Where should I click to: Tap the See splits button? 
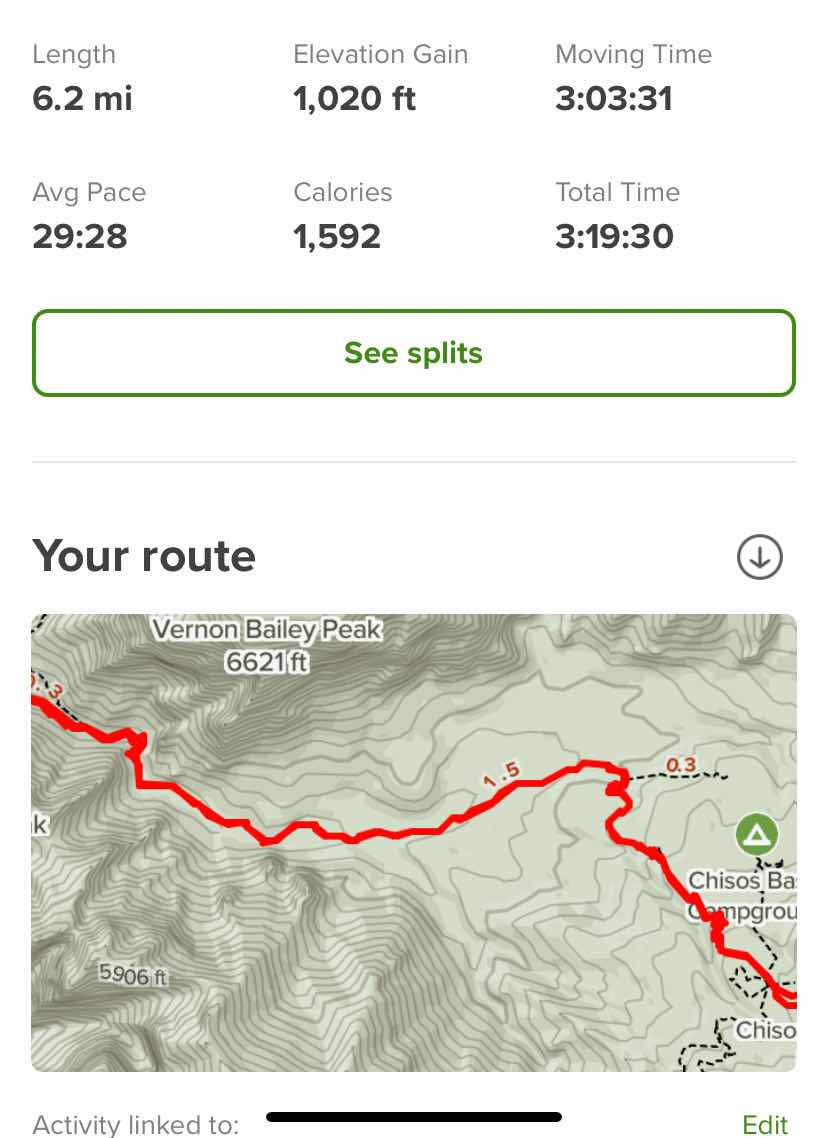click(x=413, y=353)
